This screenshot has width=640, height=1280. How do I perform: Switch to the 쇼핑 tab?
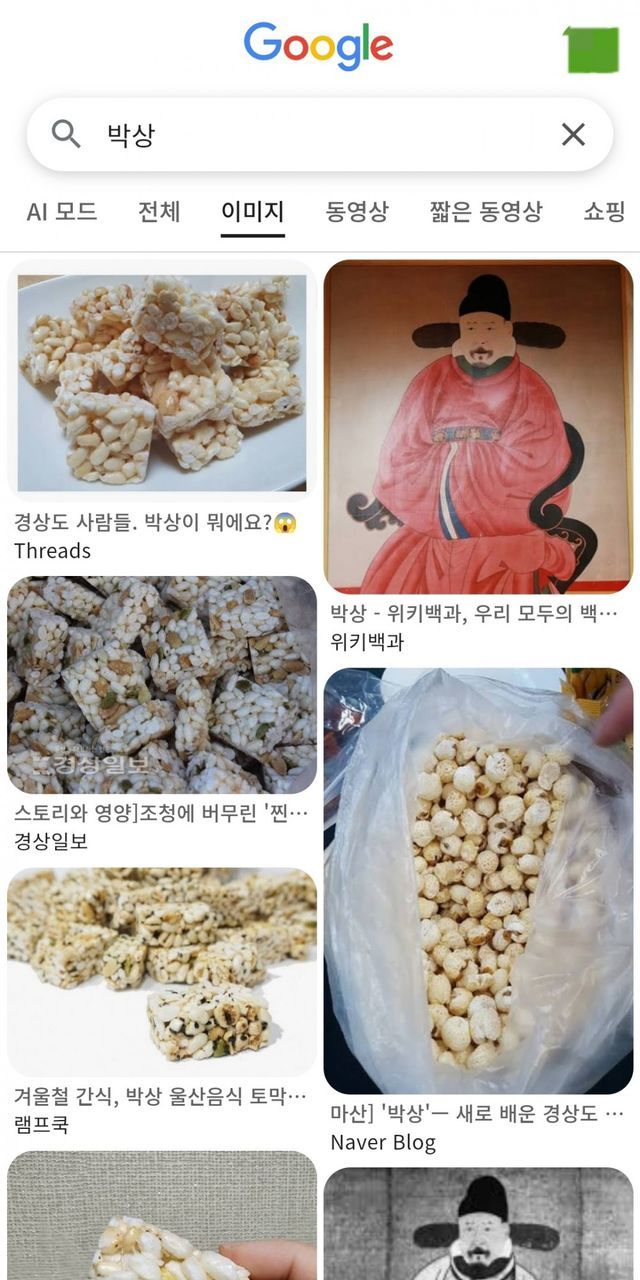(x=604, y=212)
